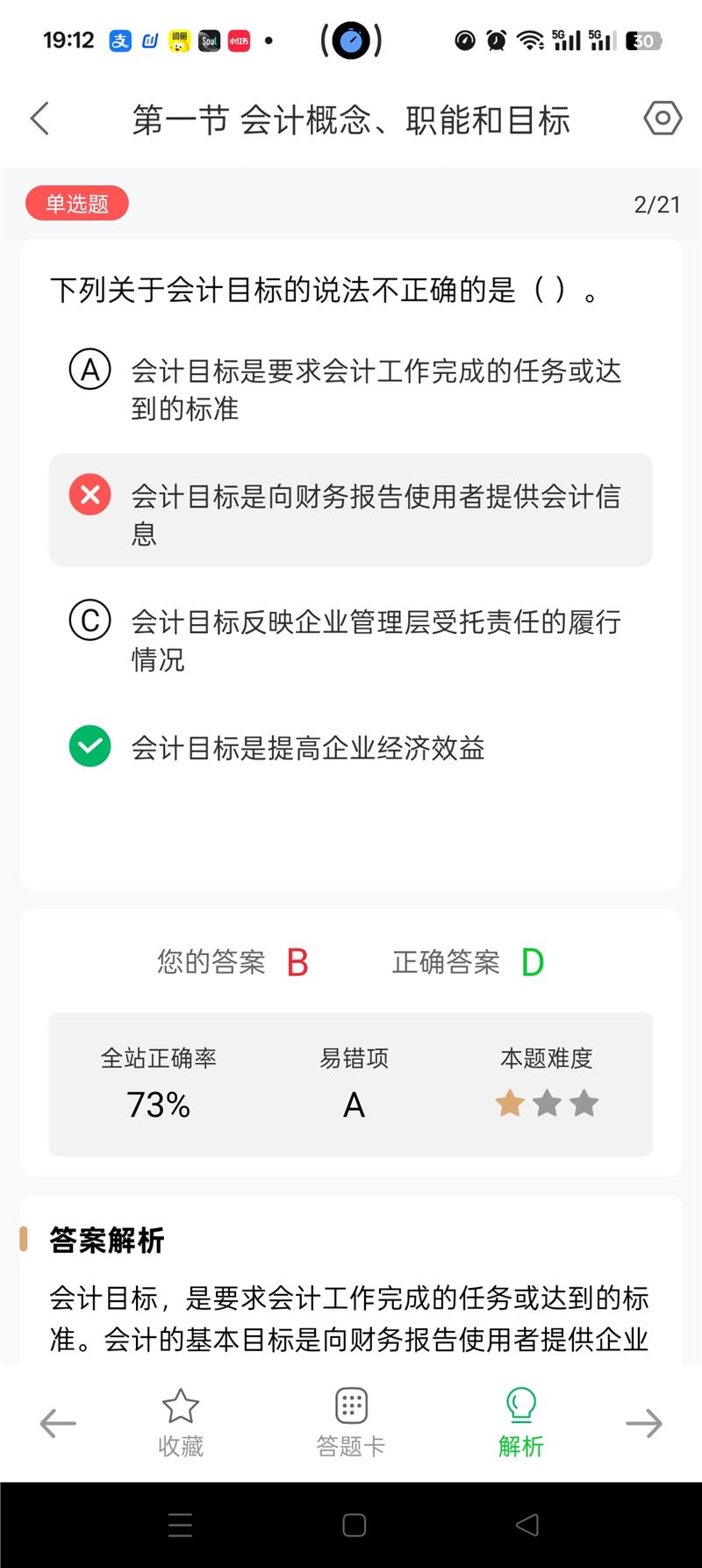This screenshot has width=702, height=1568.
Task: Tap the system home button
Action: (x=354, y=1525)
